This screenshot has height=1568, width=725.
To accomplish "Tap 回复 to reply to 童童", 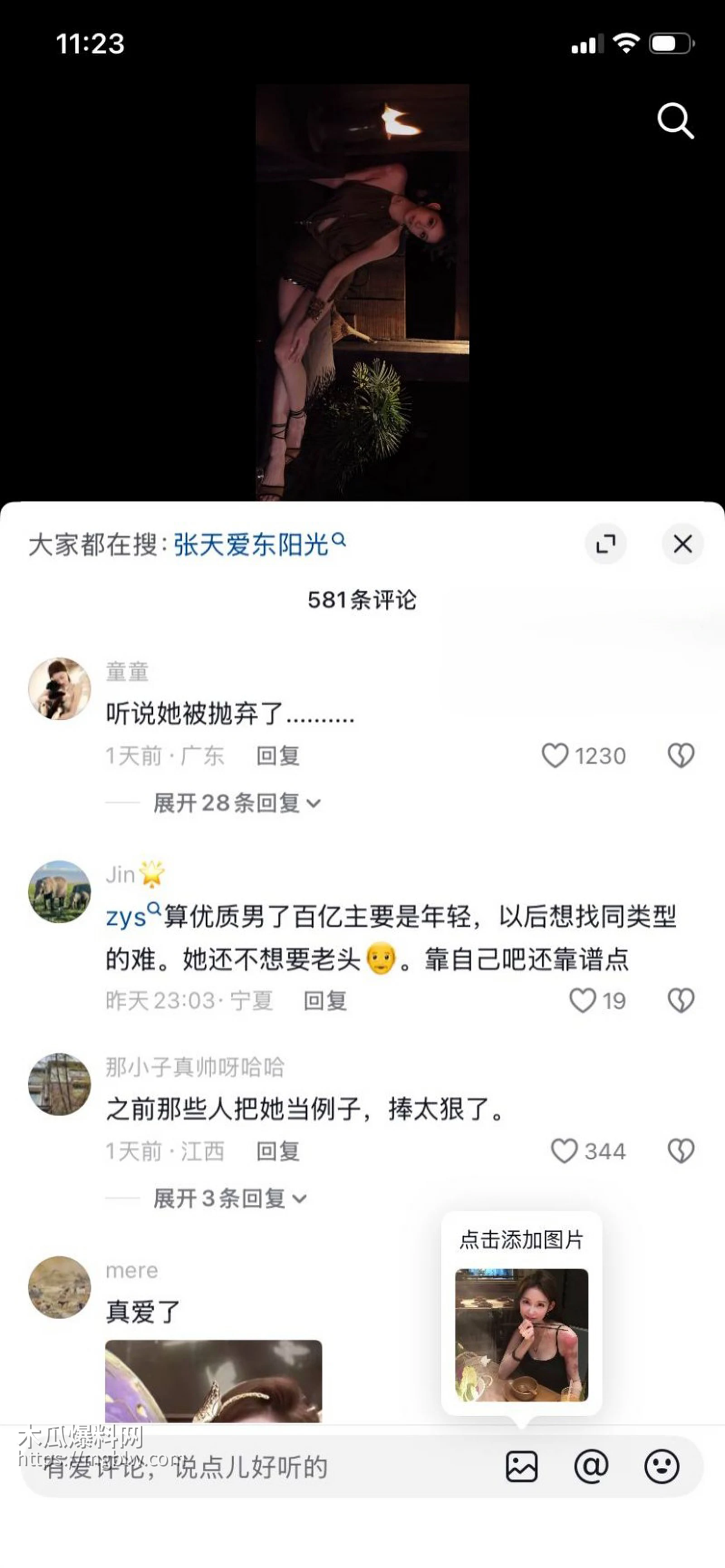I will (278, 756).
